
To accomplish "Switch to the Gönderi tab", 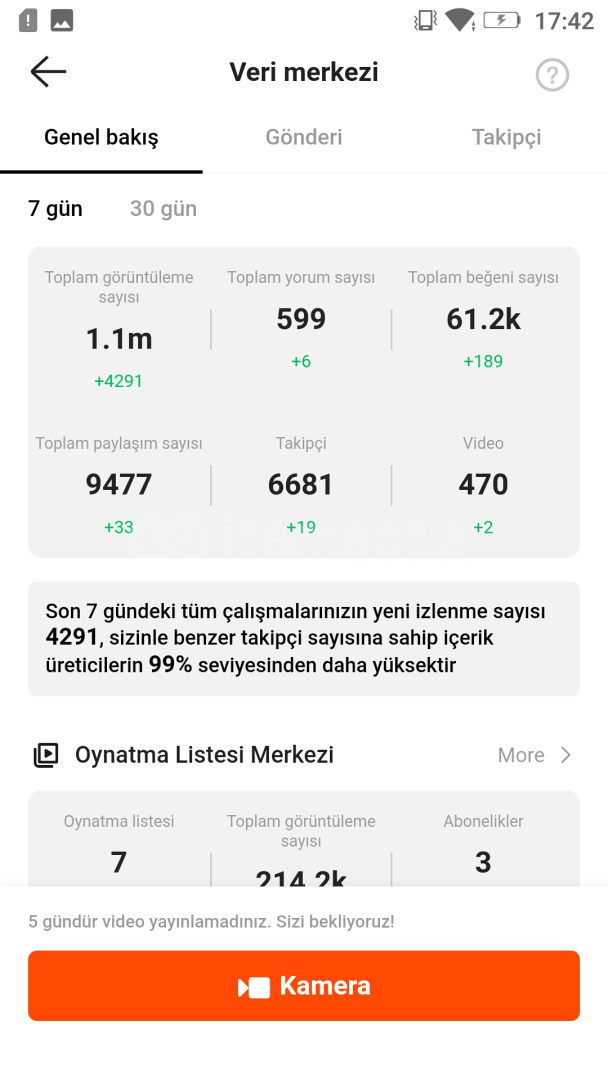I will [304, 137].
